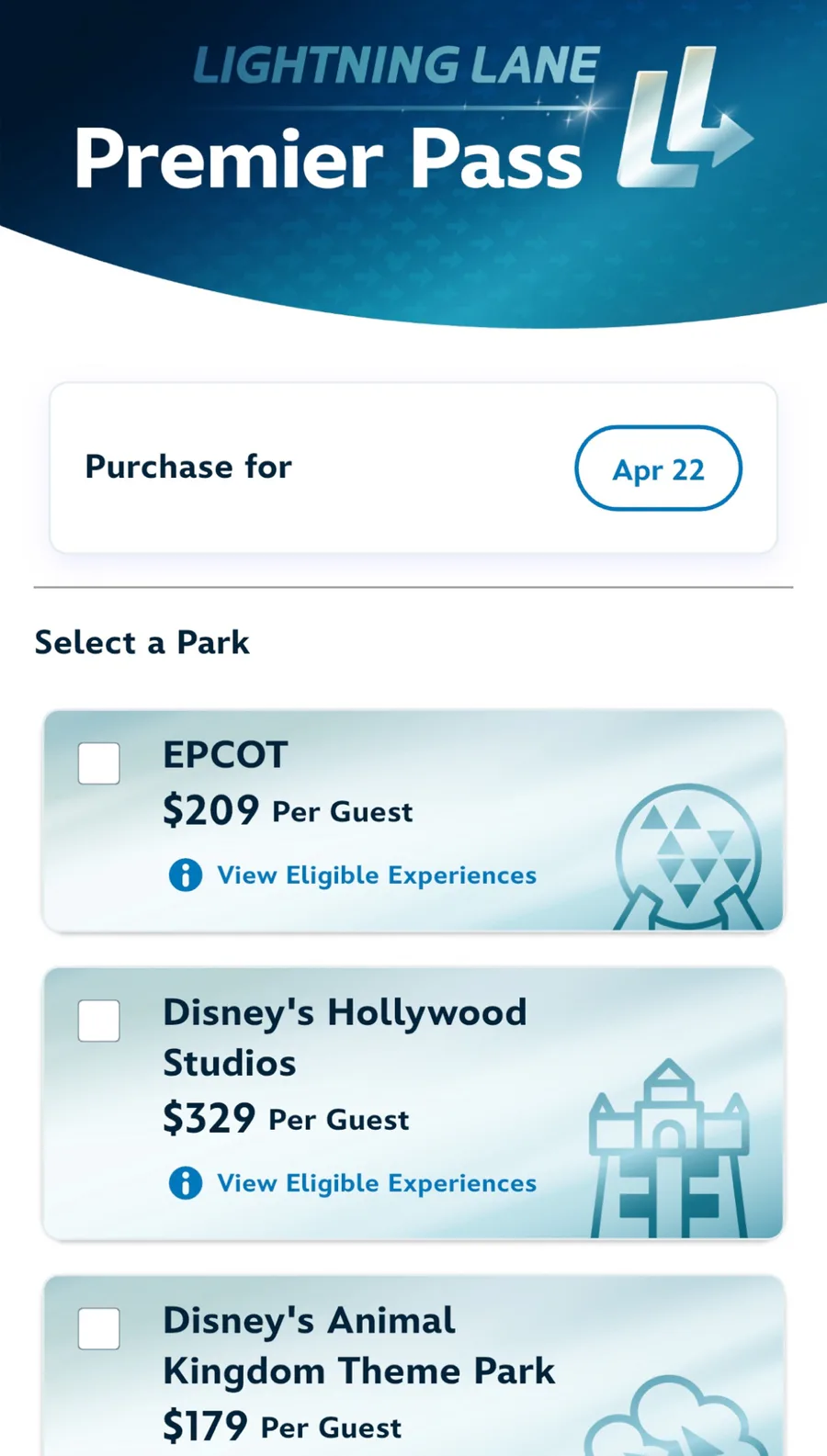
Task: View Eligible Experiences for EPCOT
Action: tap(376, 875)
